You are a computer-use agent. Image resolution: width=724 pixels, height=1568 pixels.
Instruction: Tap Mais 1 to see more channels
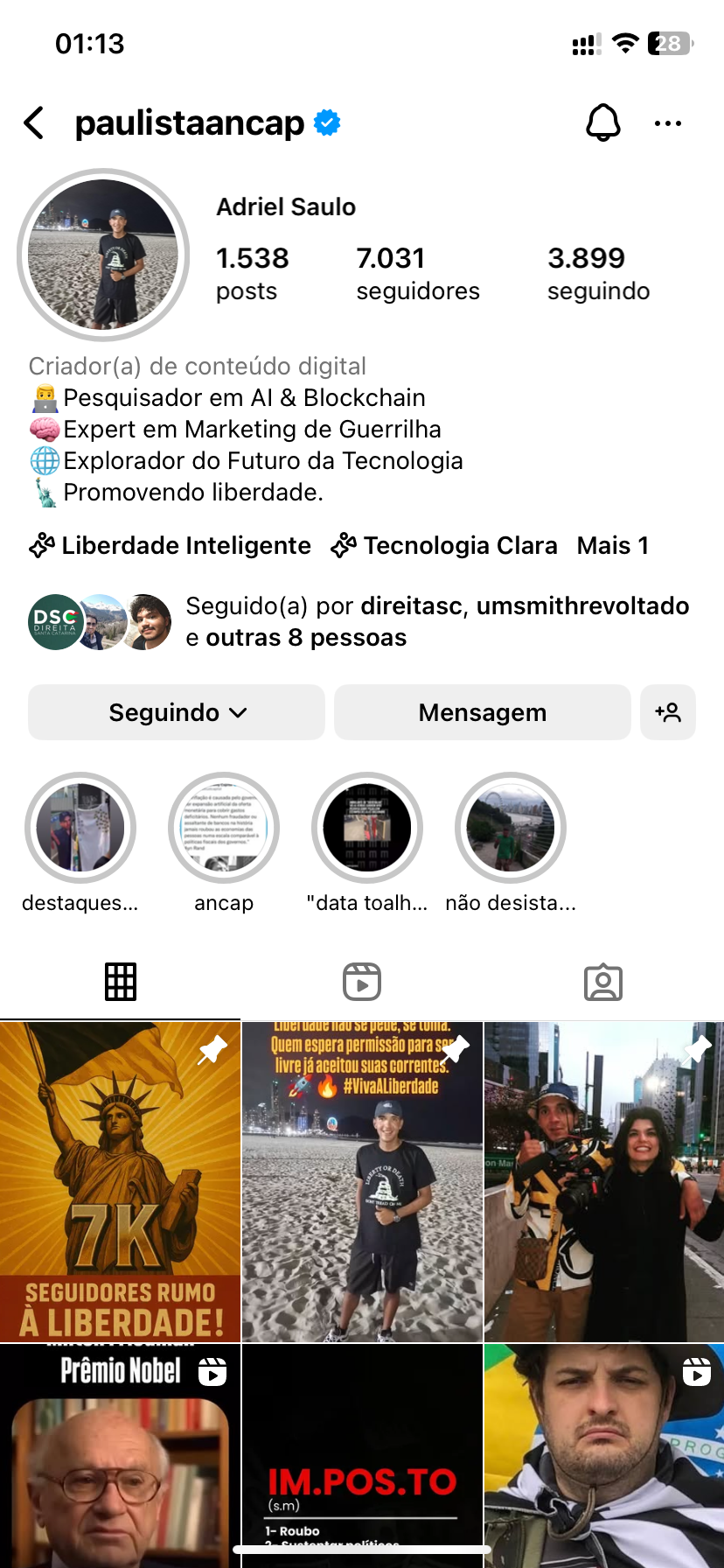[612, 546]
